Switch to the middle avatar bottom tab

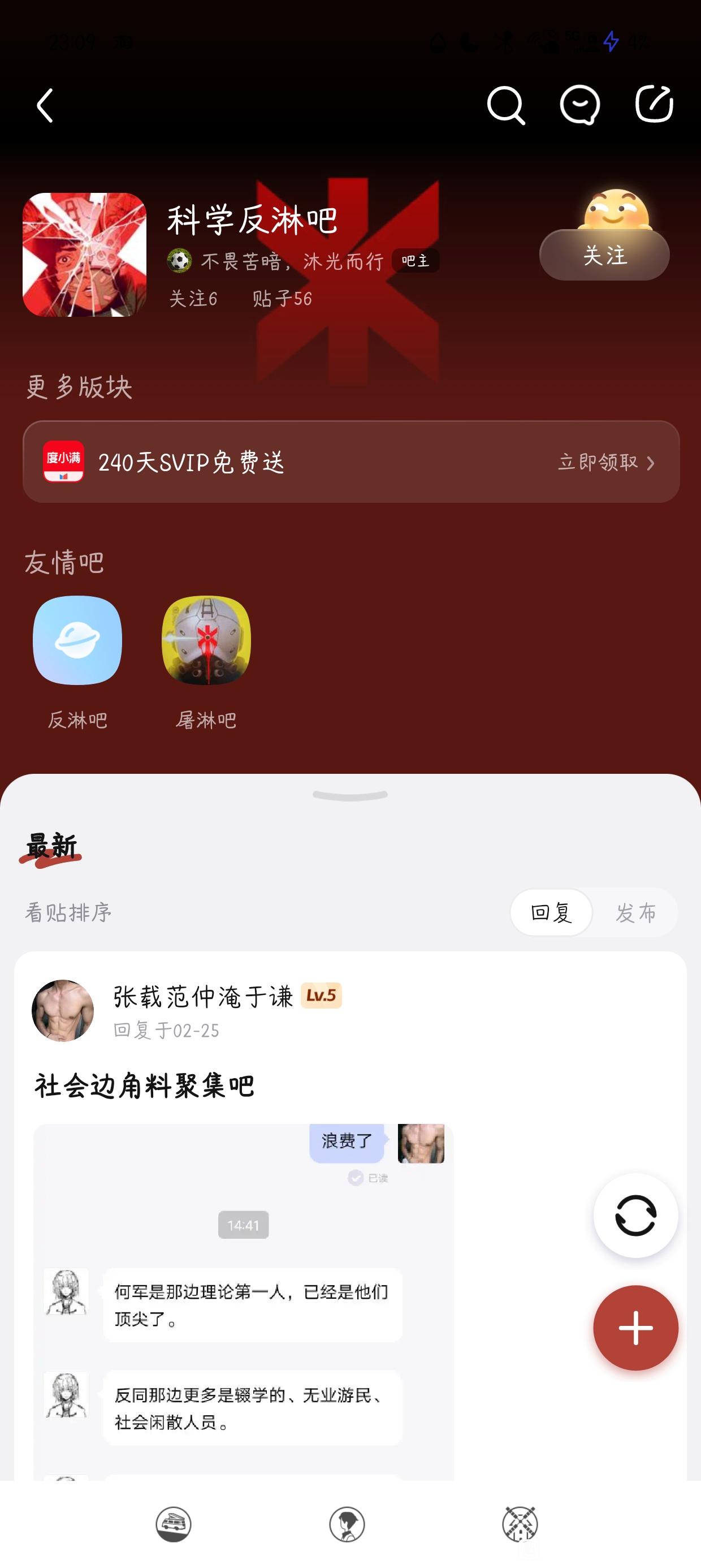[347, 1524]
